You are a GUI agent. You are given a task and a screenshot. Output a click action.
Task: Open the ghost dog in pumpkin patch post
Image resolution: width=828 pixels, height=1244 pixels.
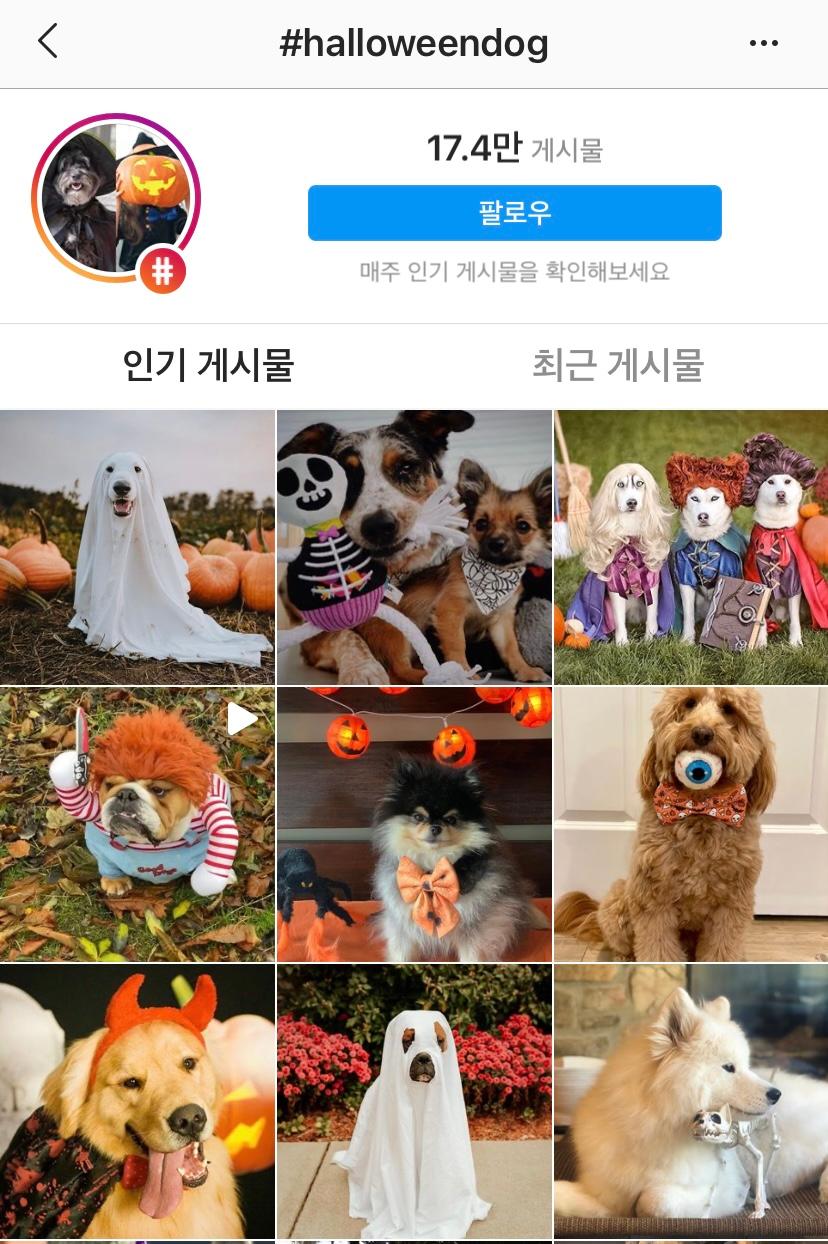pos(137,546)
